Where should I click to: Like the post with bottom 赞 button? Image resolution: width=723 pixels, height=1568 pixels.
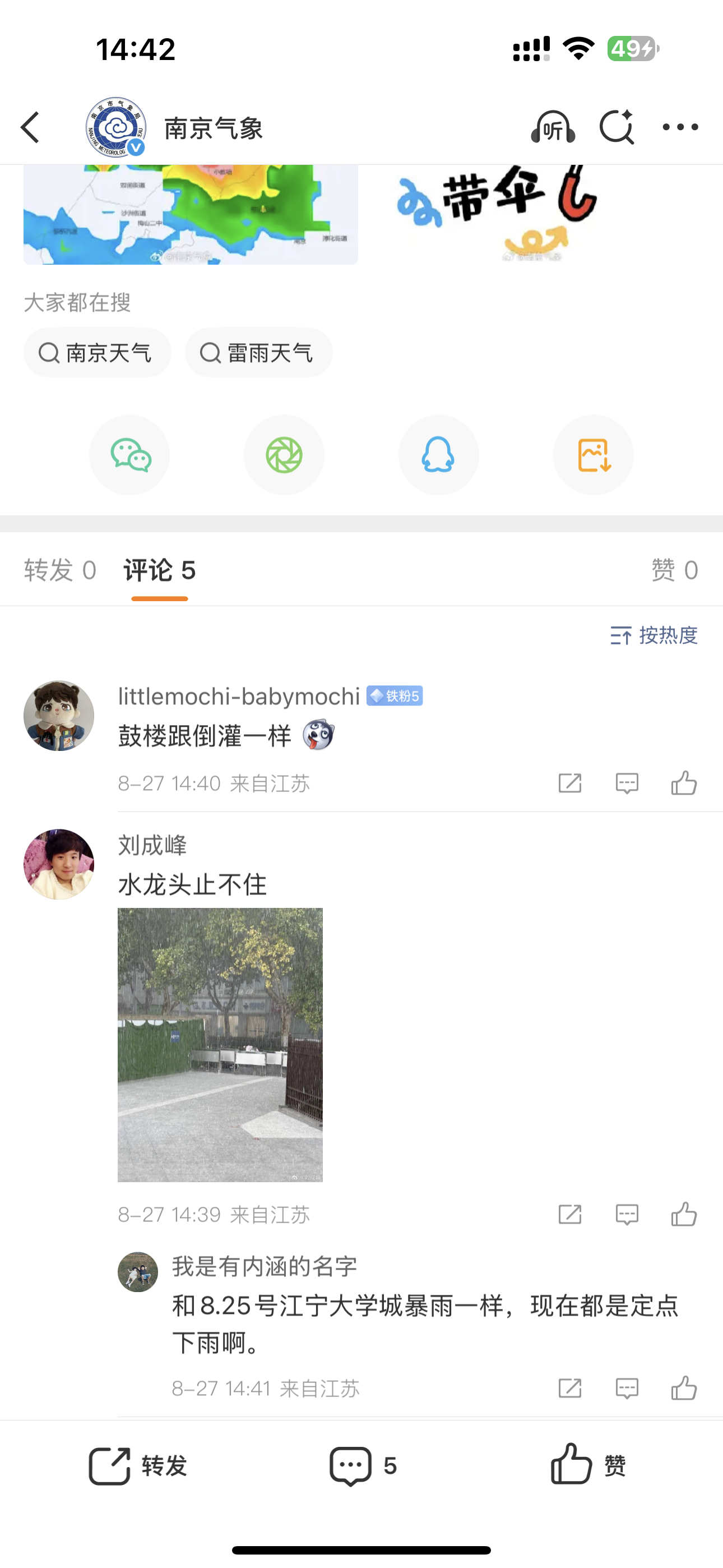click(x=588, y=1466)
